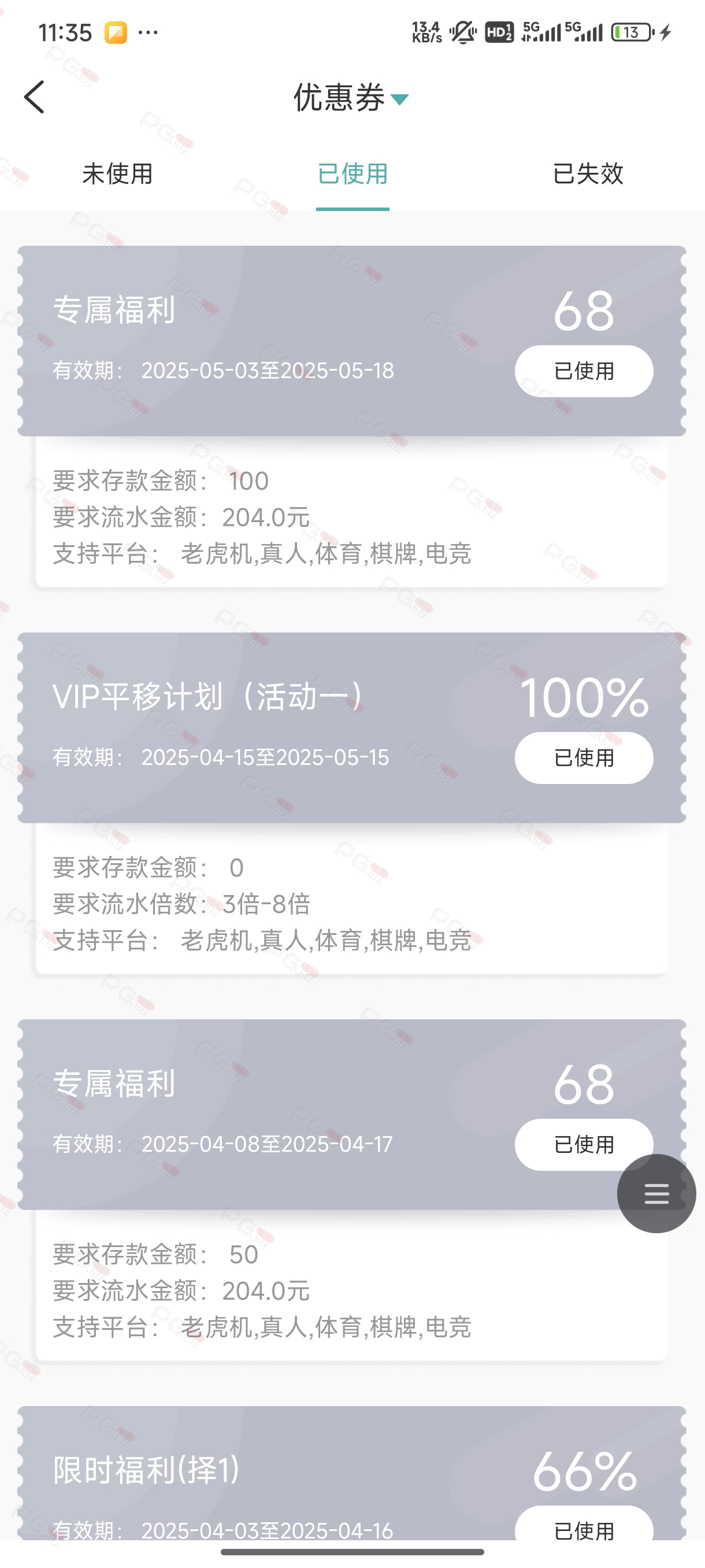Image resolution: width=705 pixels, height=1568 pixels.
Task: Expand the 优惠券 title dropdown
Action: pyautogui.click(x=351, y=97)
